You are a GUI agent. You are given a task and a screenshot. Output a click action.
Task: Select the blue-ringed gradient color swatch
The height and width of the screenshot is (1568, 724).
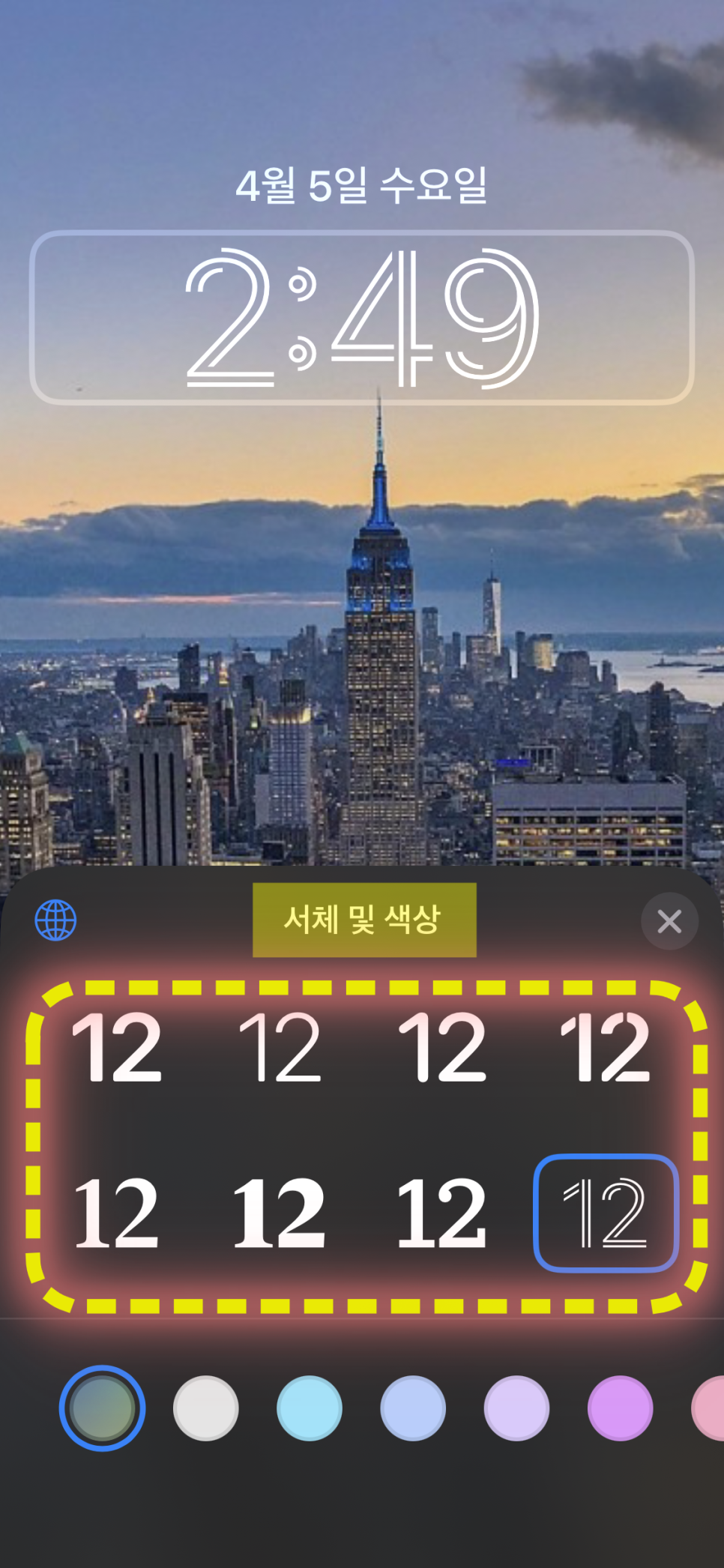[102, 1408]
